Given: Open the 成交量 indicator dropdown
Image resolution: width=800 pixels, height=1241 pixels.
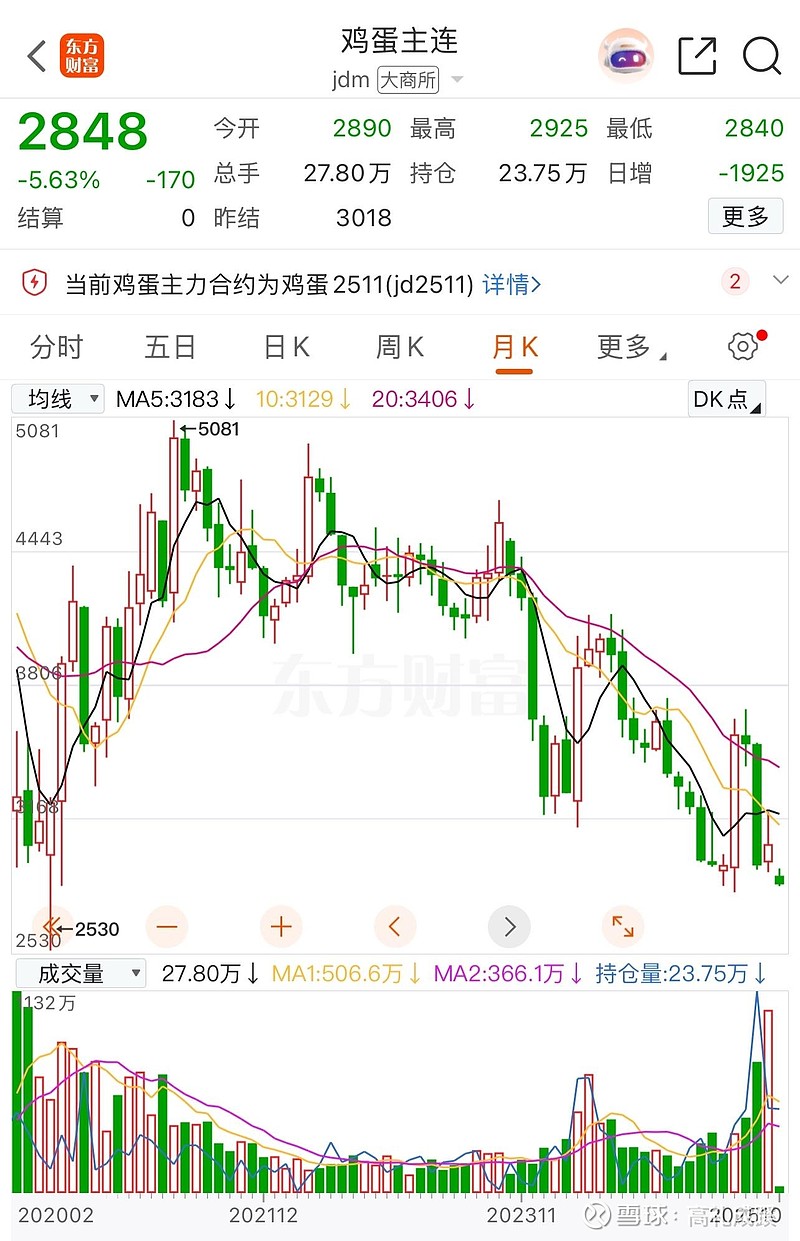Looking at the screenshot, I should coord(81,973).
